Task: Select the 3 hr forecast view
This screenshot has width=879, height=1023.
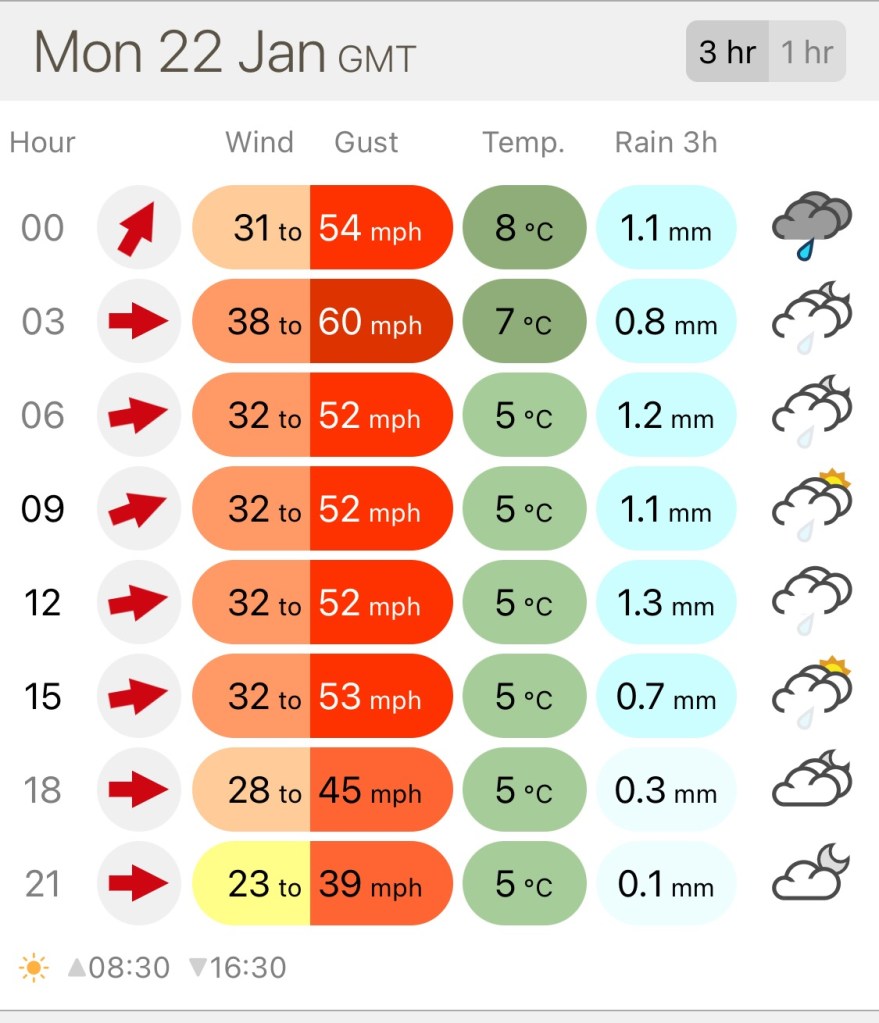Action: tap(727, 52)
